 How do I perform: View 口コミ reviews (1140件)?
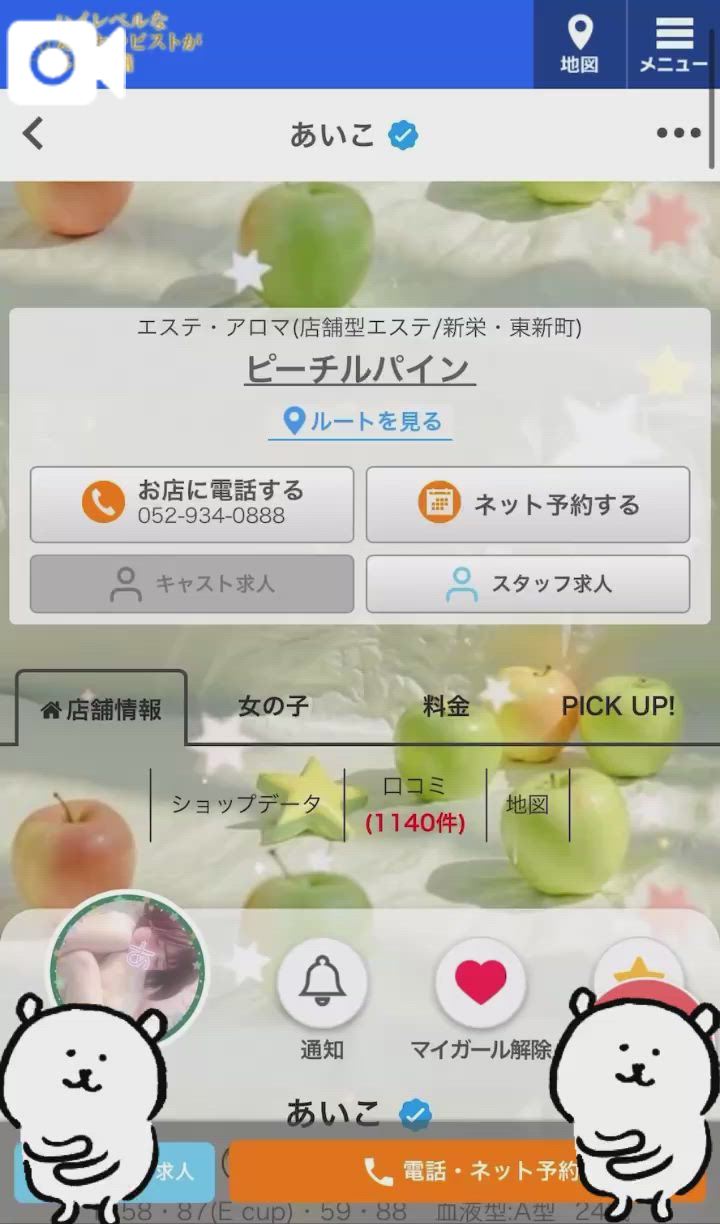coord(415,805)
